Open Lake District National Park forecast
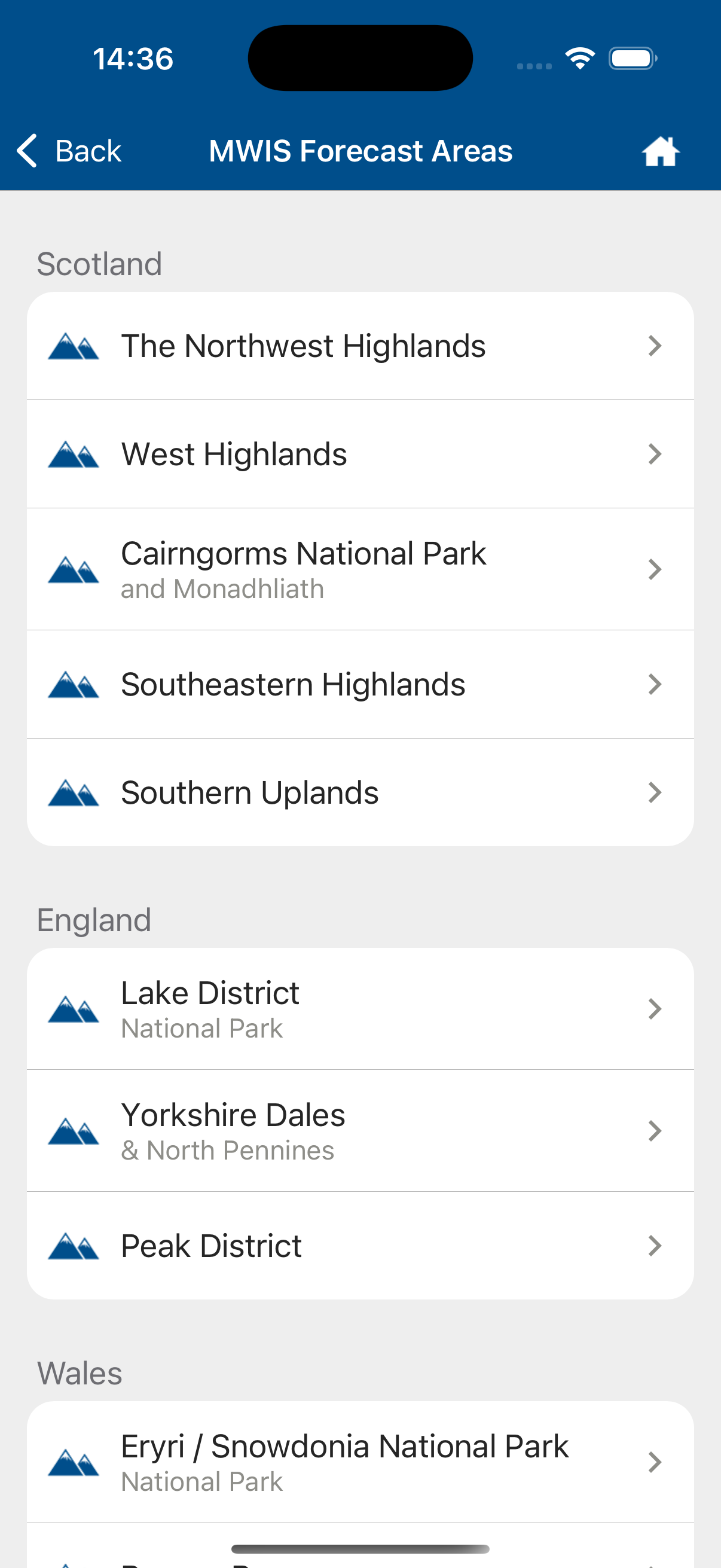The image size is (721, 1568). pos(360,1009)
